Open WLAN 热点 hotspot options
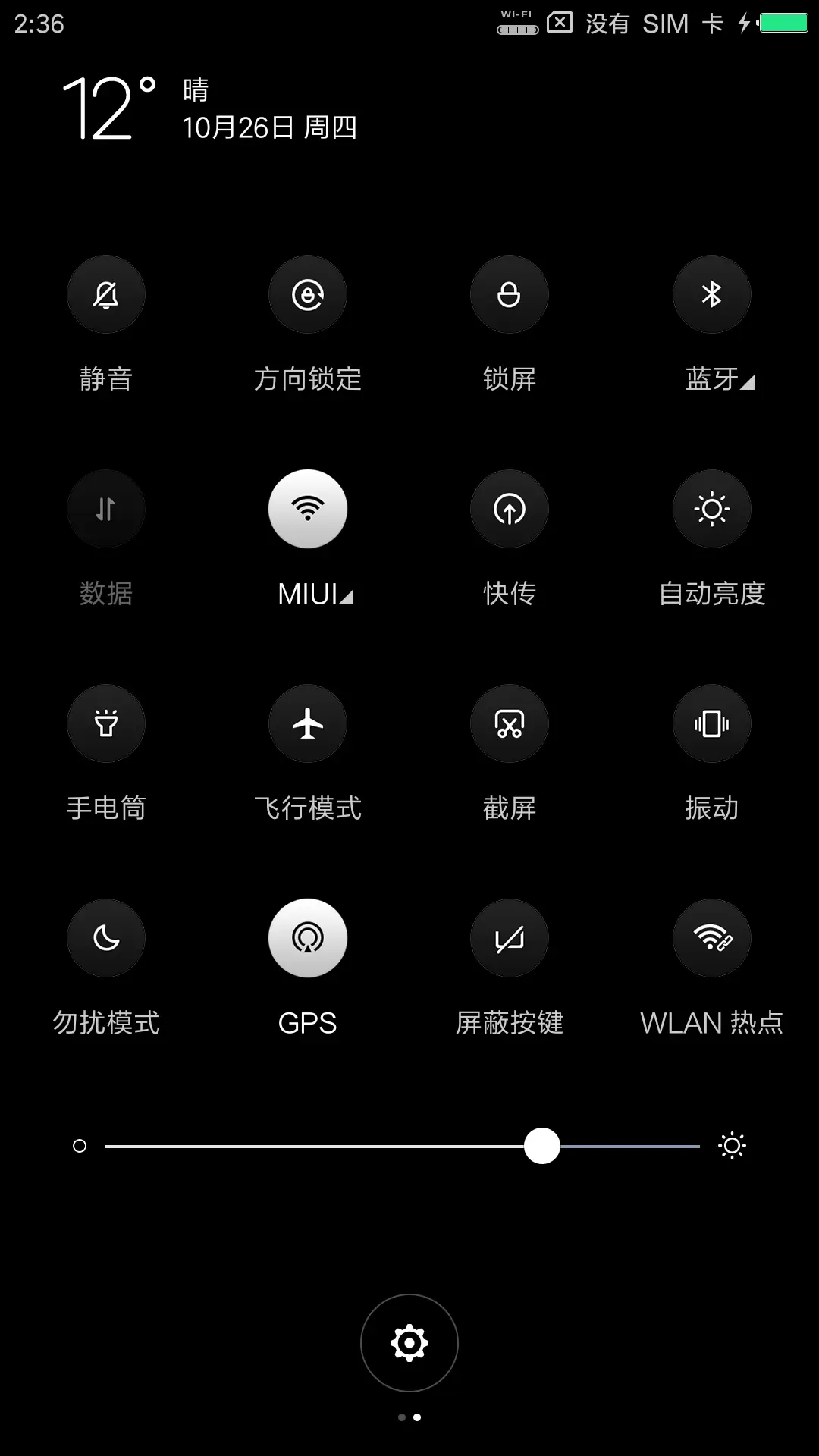819x1456 pixels. click(x=711, y=937)
